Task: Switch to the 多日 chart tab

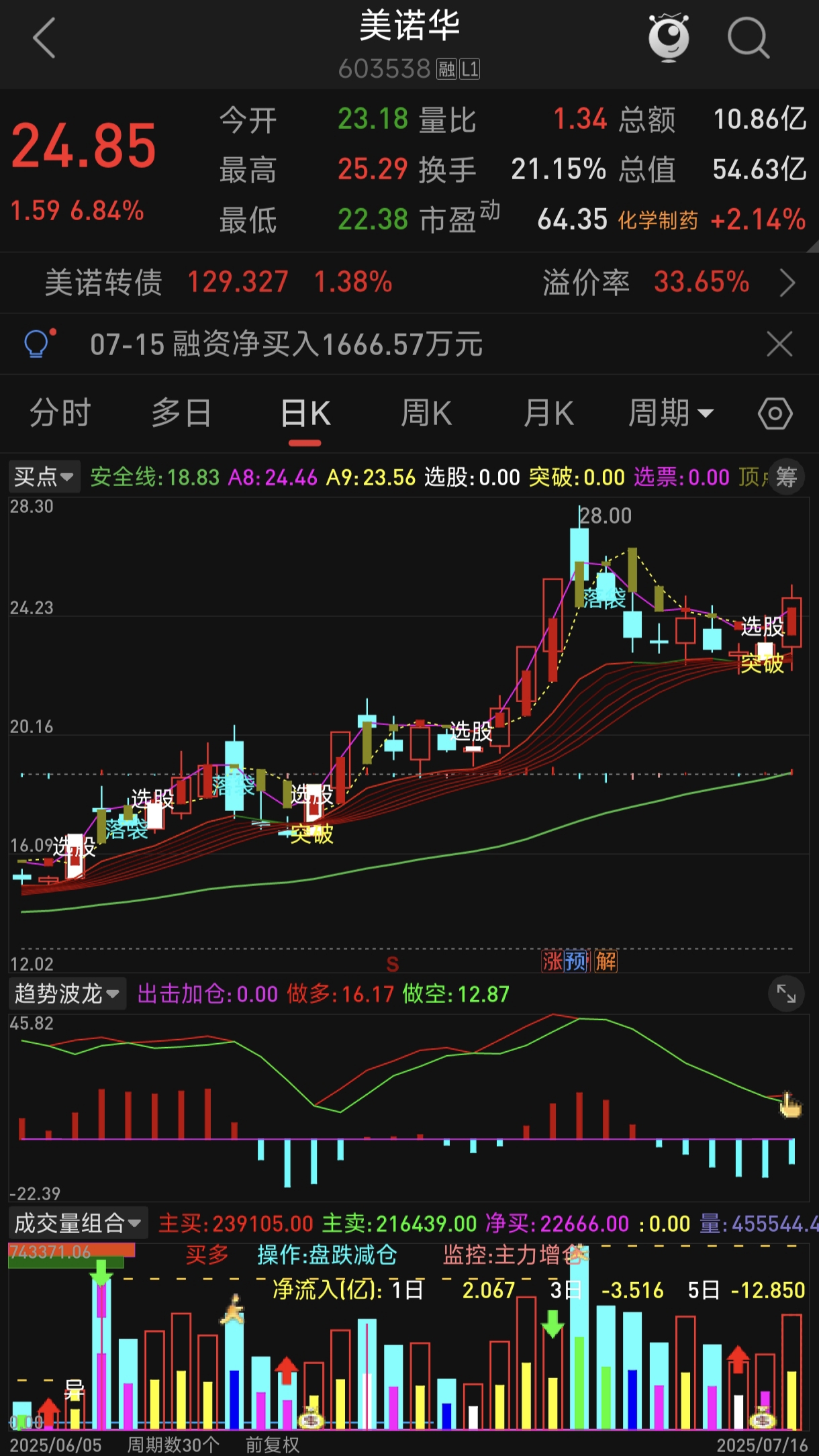Action: tap(181, 413)
